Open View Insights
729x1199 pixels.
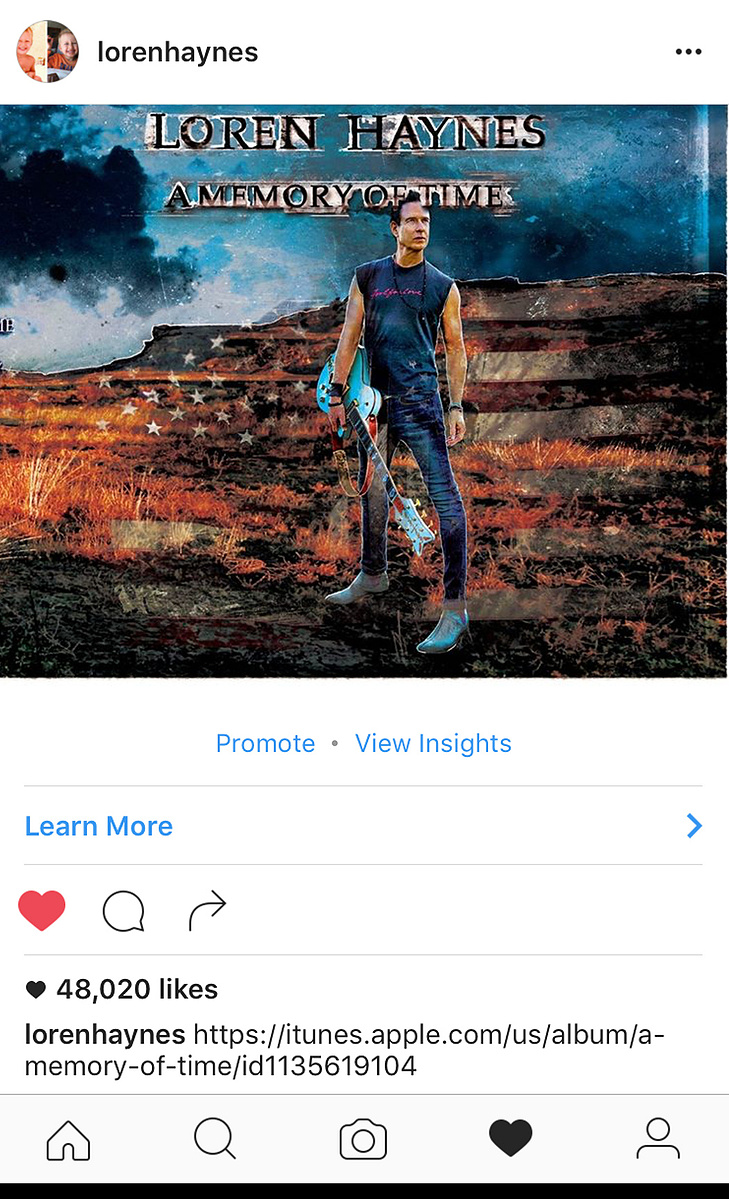point(433,743)
